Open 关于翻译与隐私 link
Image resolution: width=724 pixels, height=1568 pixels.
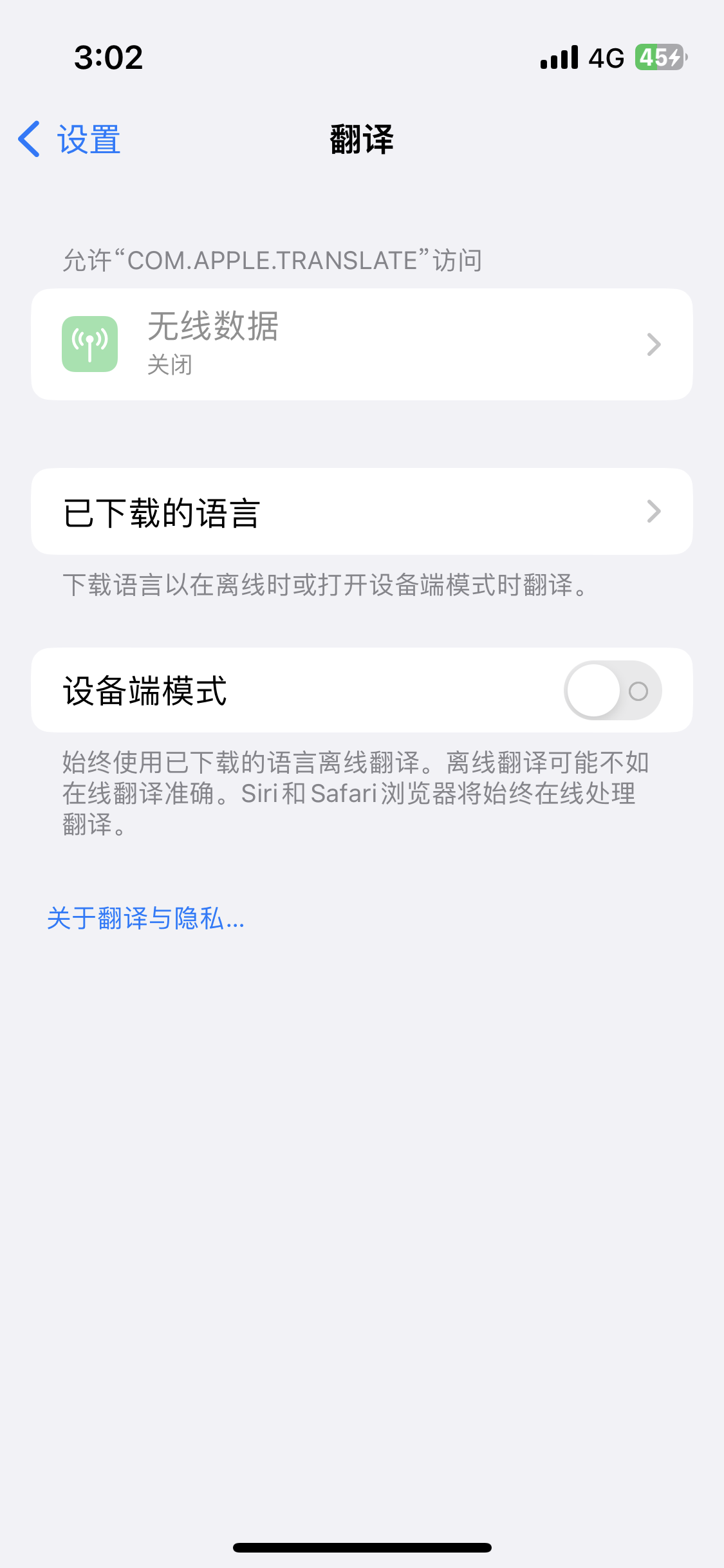coord(145,919)
